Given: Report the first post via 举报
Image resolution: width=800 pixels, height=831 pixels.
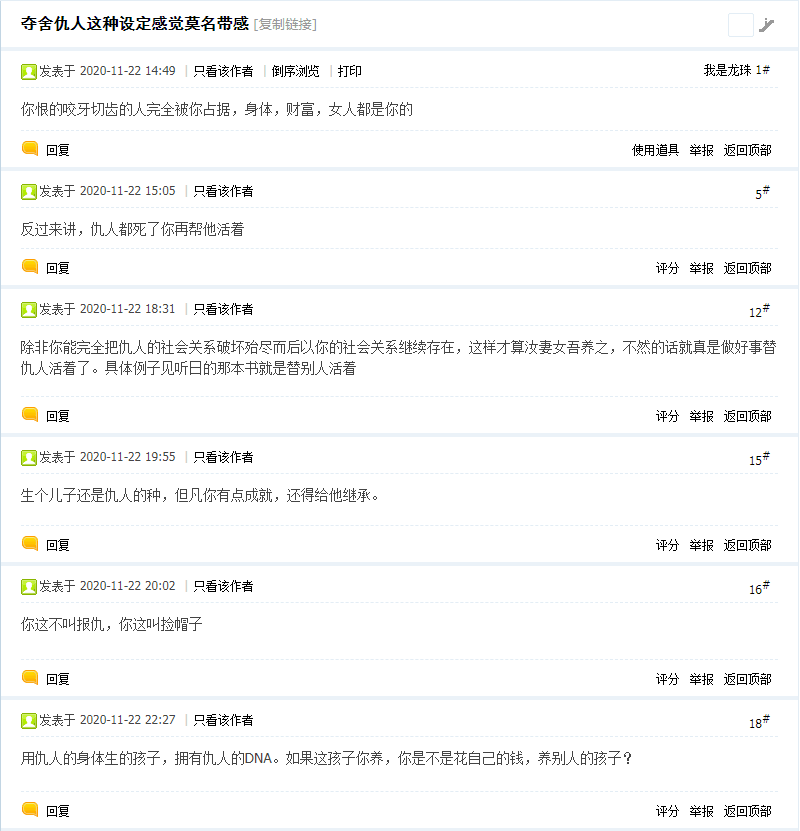Looking at the screenshot, I should (701, 150).
